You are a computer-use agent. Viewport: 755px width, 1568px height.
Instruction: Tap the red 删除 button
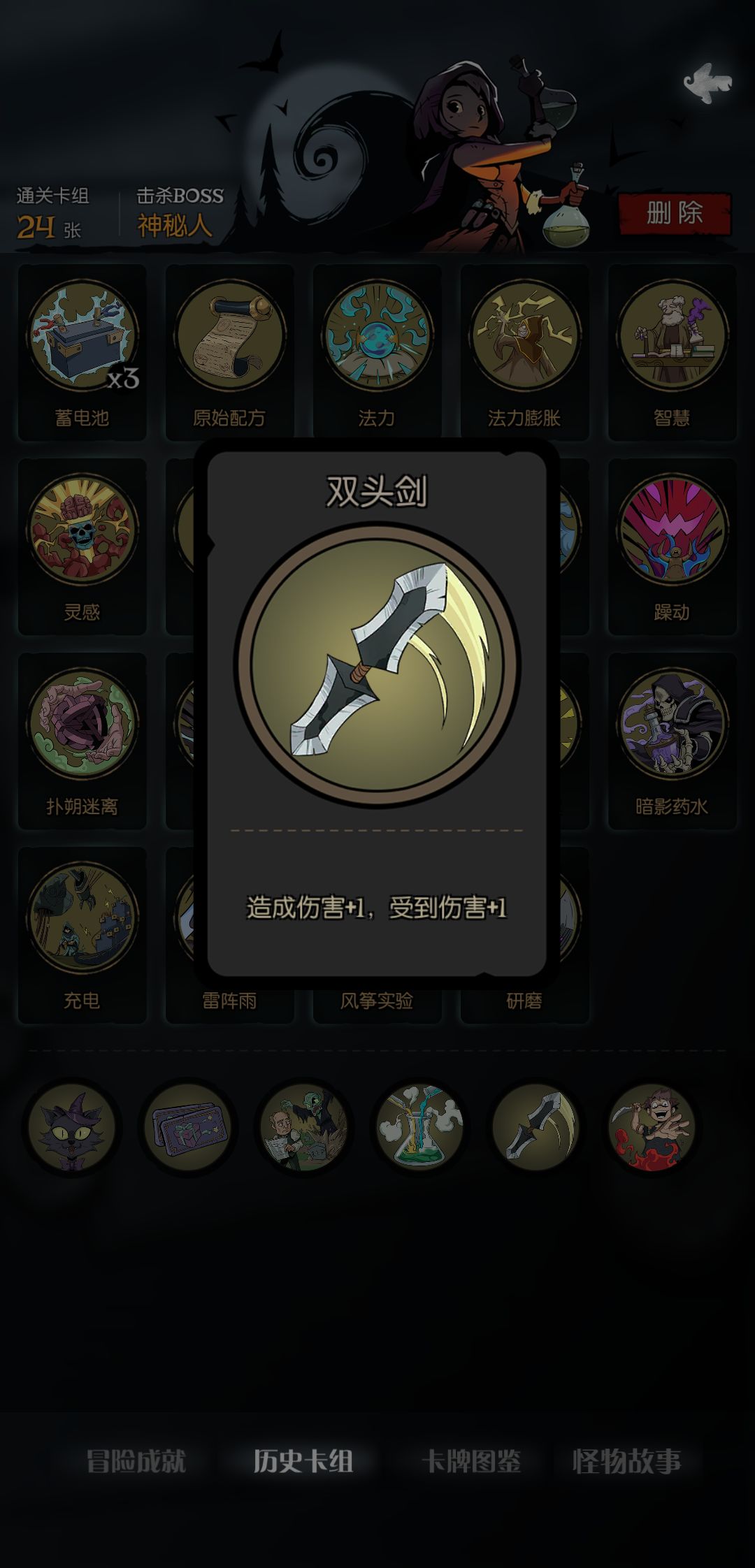coord(674,213)
